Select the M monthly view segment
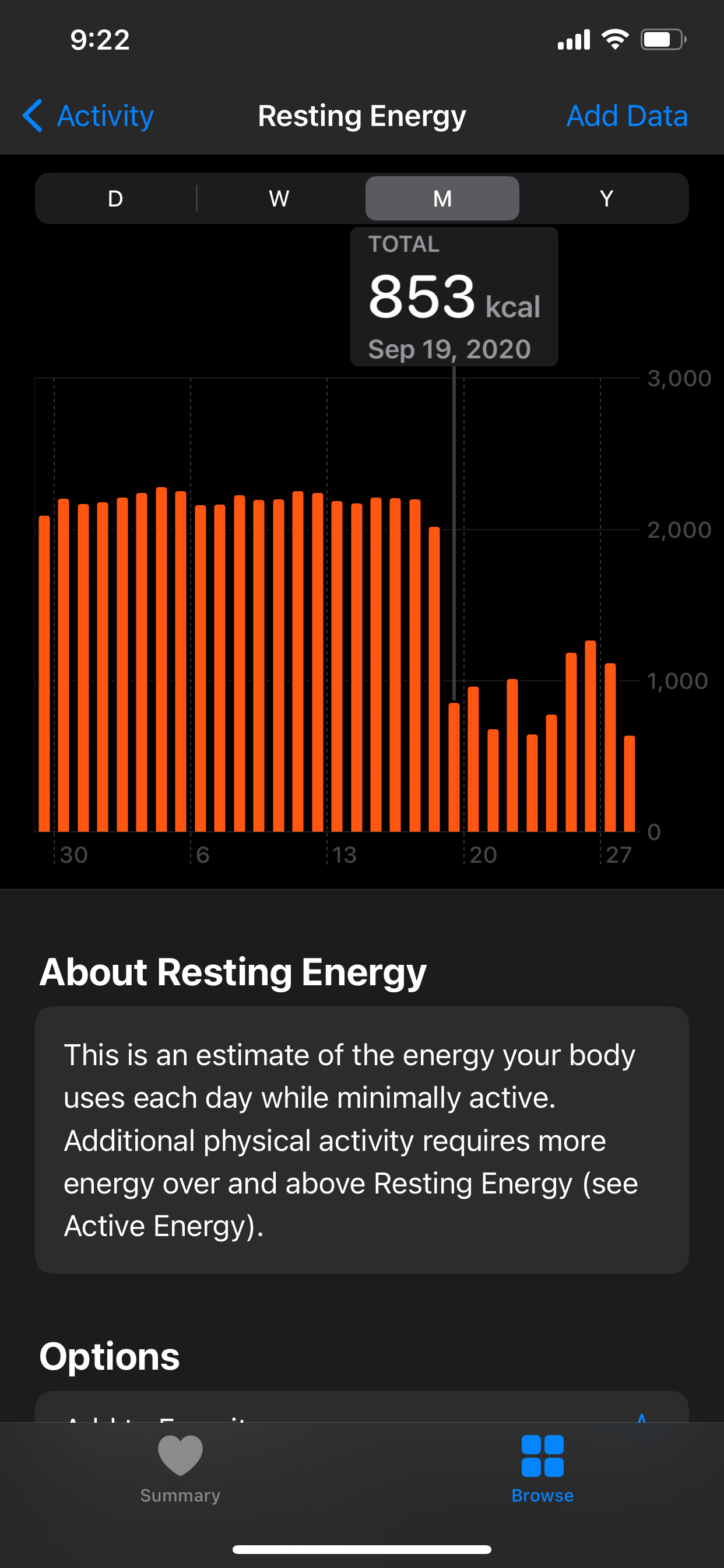Image resolution: width=724 pixels, height=1568 pixels. pos(442,198)
